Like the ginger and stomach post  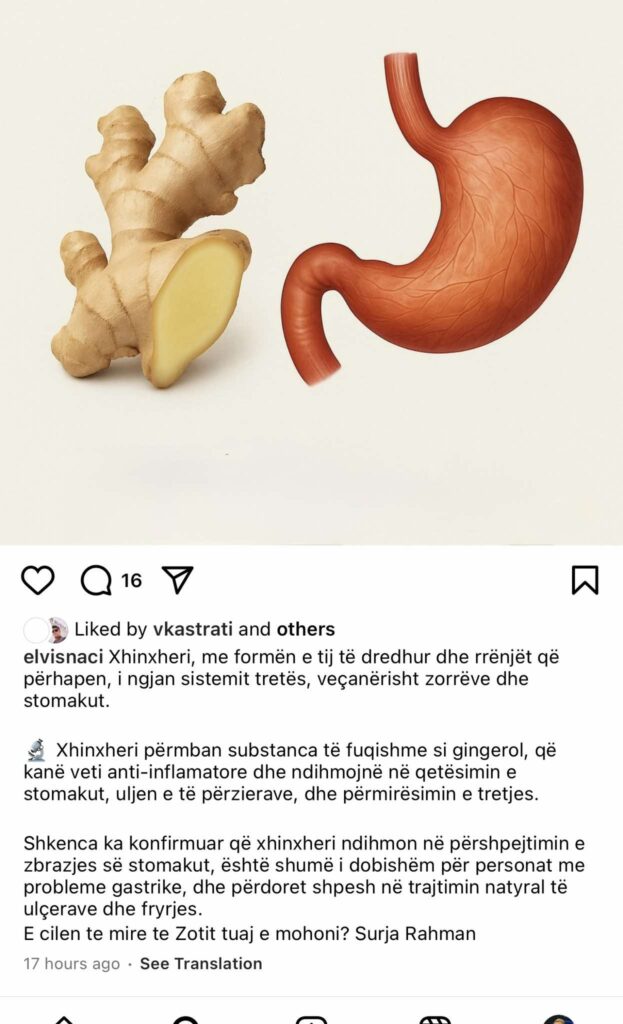(38, 580)
